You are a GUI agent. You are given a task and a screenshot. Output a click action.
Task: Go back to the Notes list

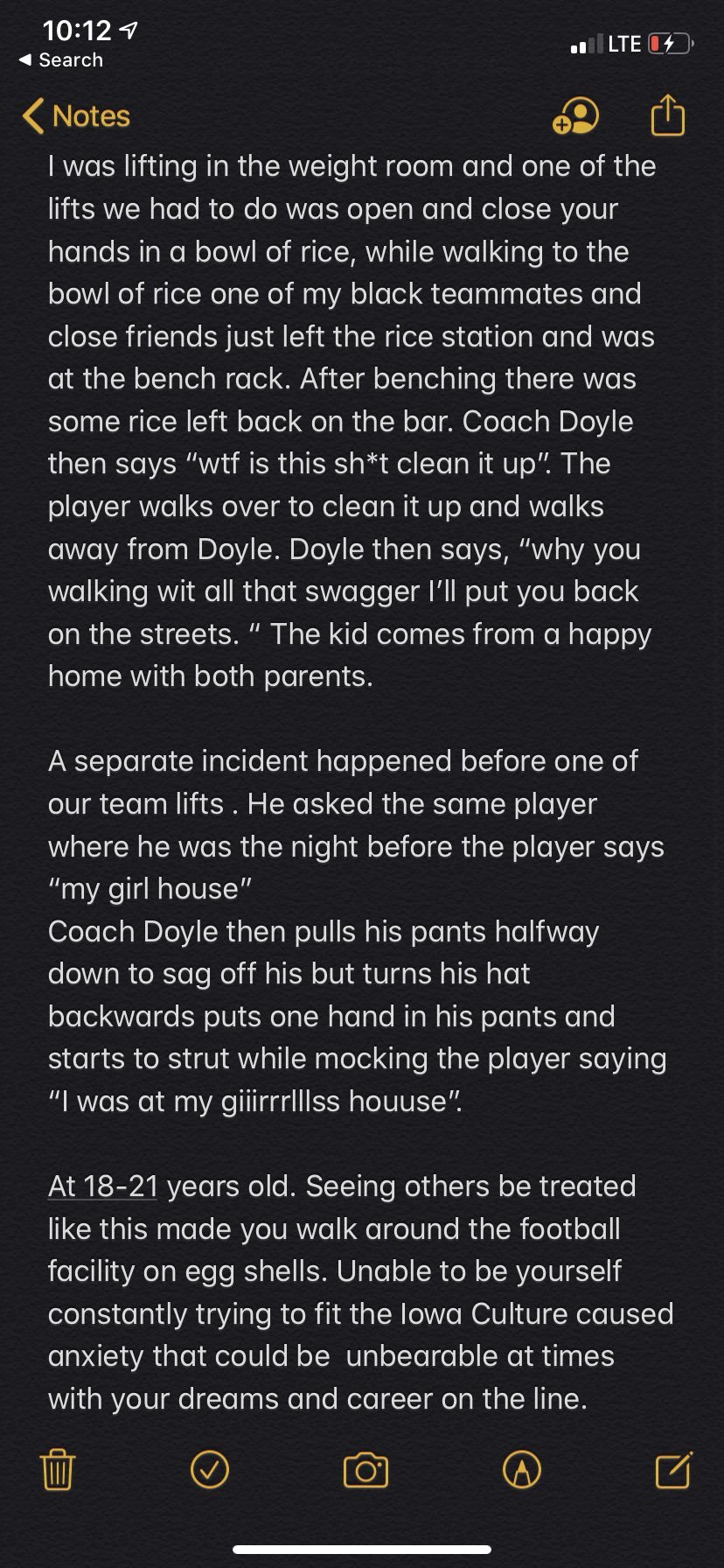pos(76,115)
